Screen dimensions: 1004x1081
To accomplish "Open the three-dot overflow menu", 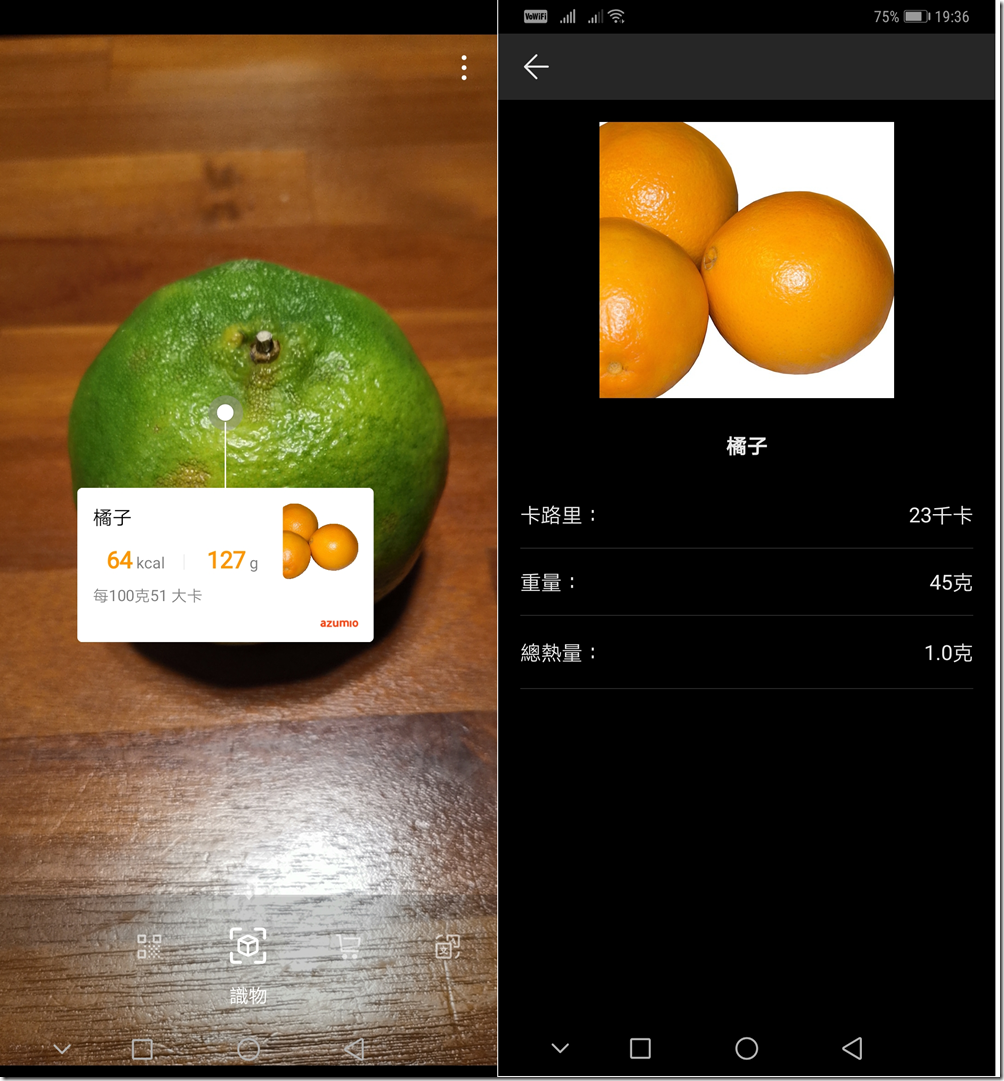I will click(464, 68).
